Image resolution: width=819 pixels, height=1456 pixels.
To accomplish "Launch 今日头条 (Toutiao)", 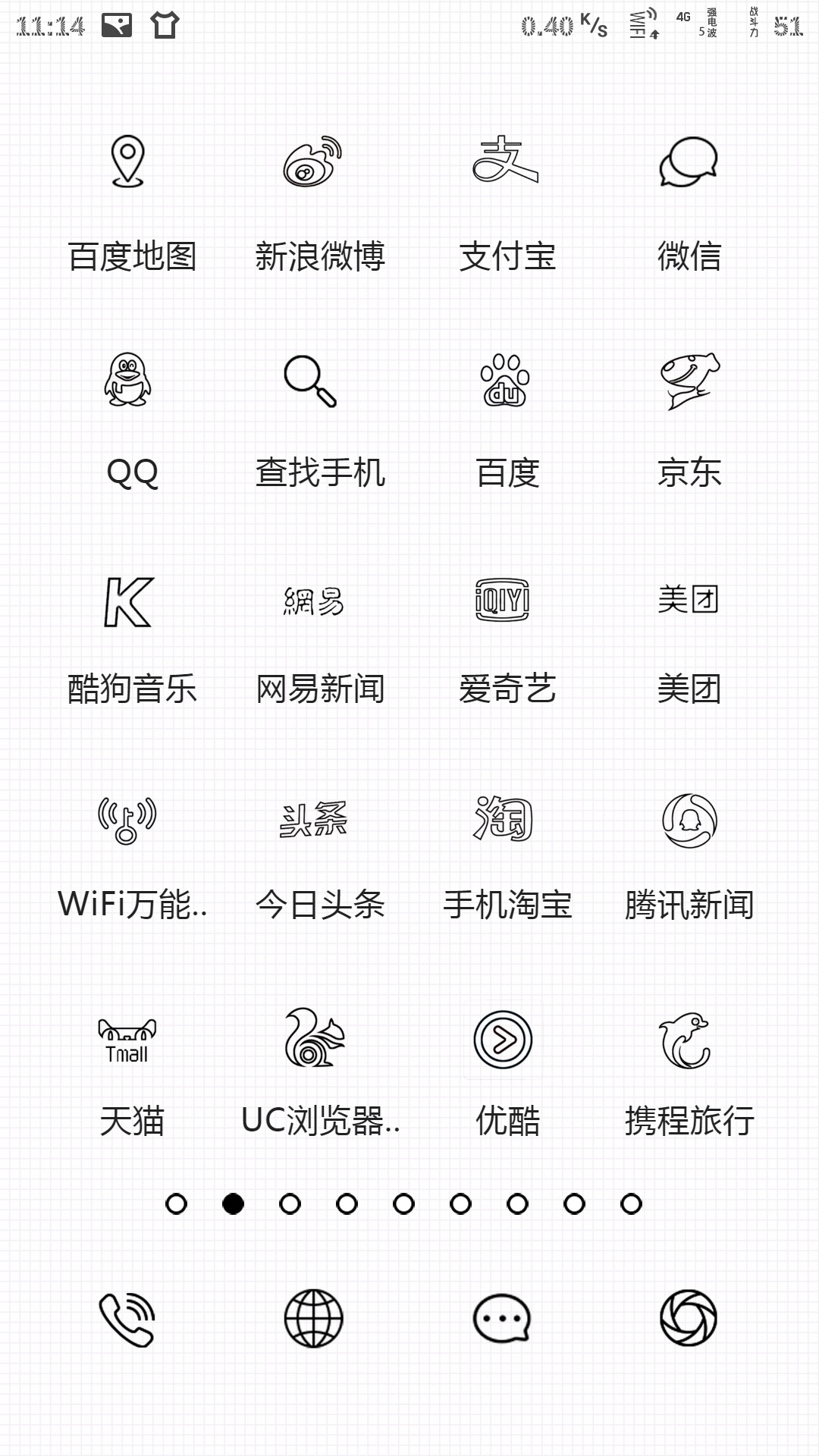I will click(x=313, y=820).
